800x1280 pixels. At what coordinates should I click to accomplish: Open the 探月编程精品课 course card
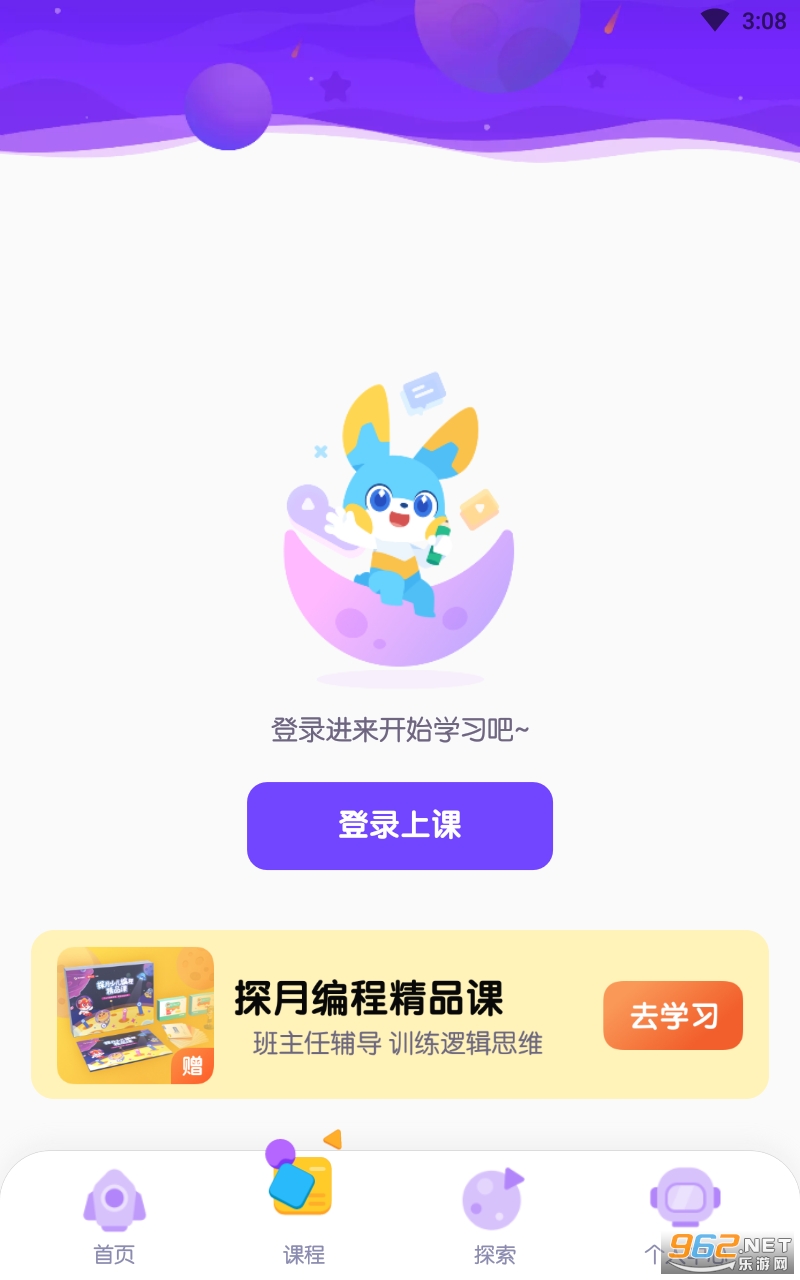tap(368, 1014)
